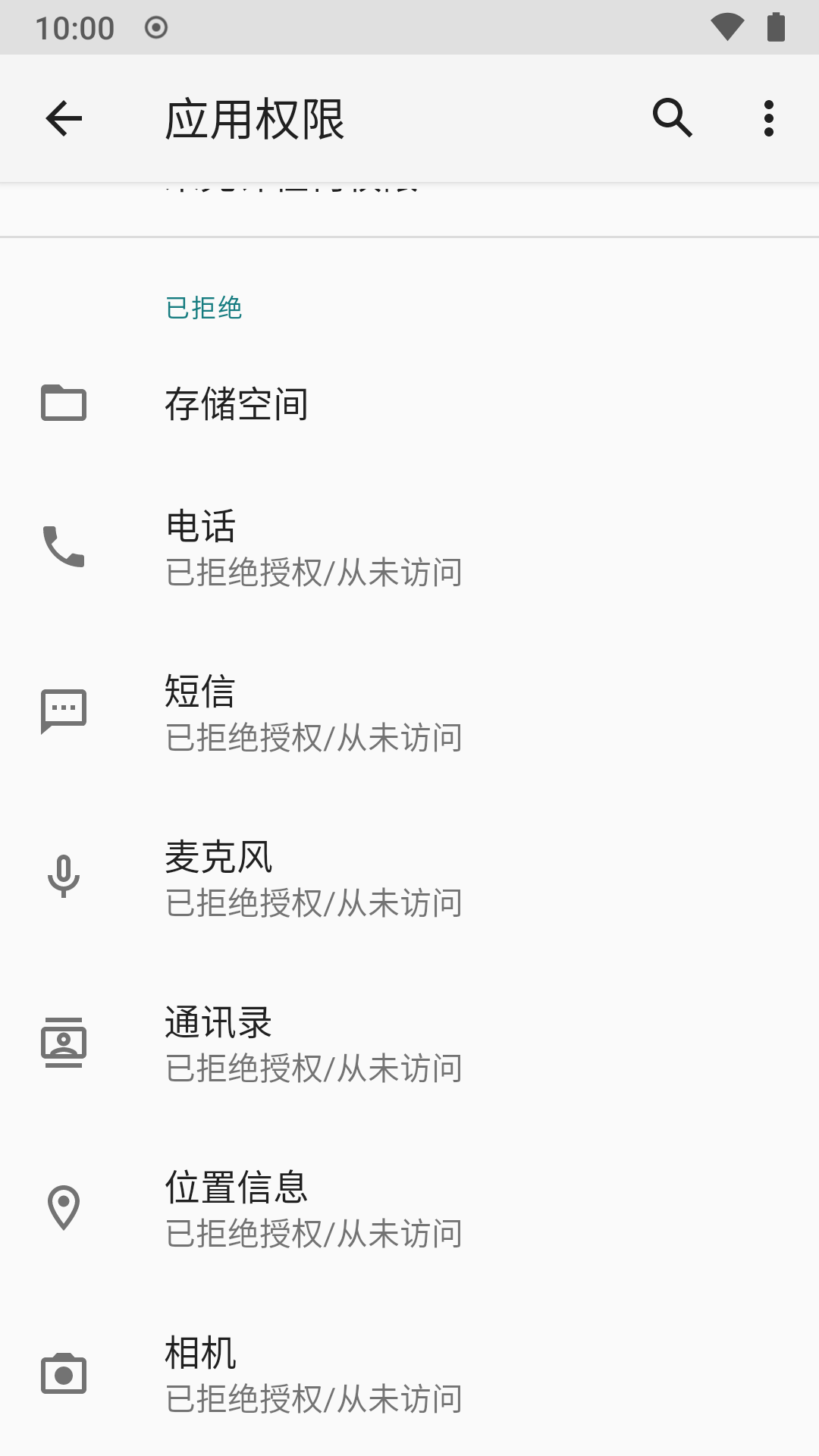819x1456 pixels.
Task: Tap the back arrow to return
Action: [62, 118]
